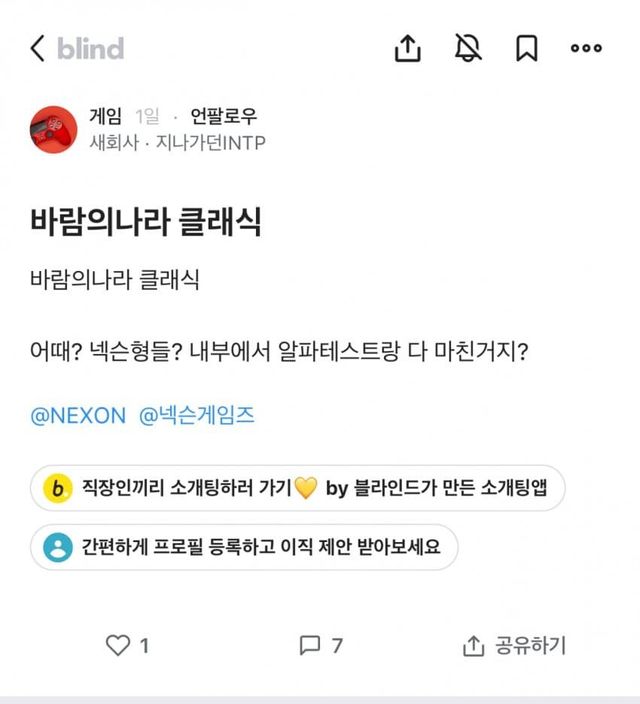This screenshot has width=640, height=704.
Task: Bookmark this post
Action: (526, 48)
